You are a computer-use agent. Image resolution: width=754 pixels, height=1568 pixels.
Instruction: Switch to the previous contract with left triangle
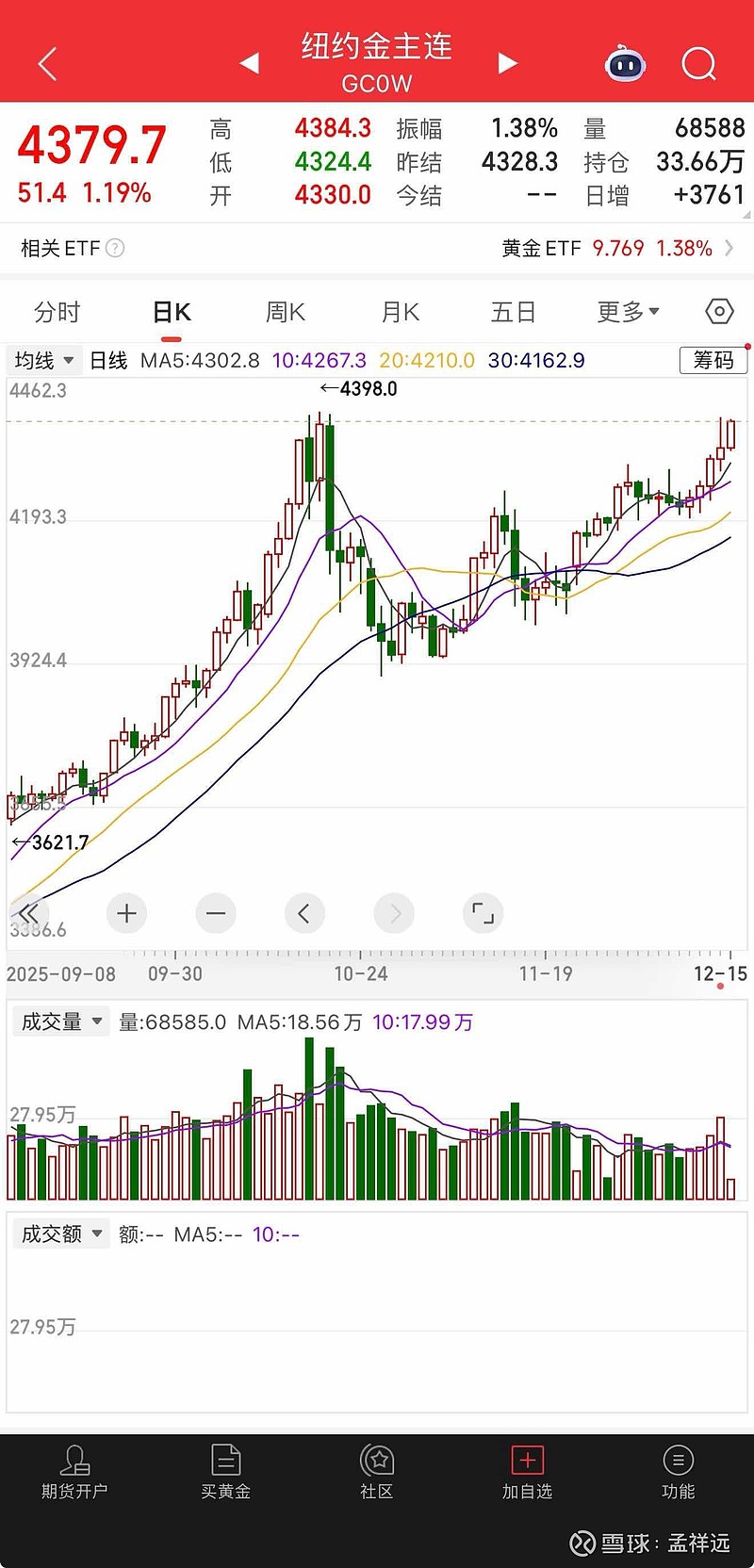[250, 63]
